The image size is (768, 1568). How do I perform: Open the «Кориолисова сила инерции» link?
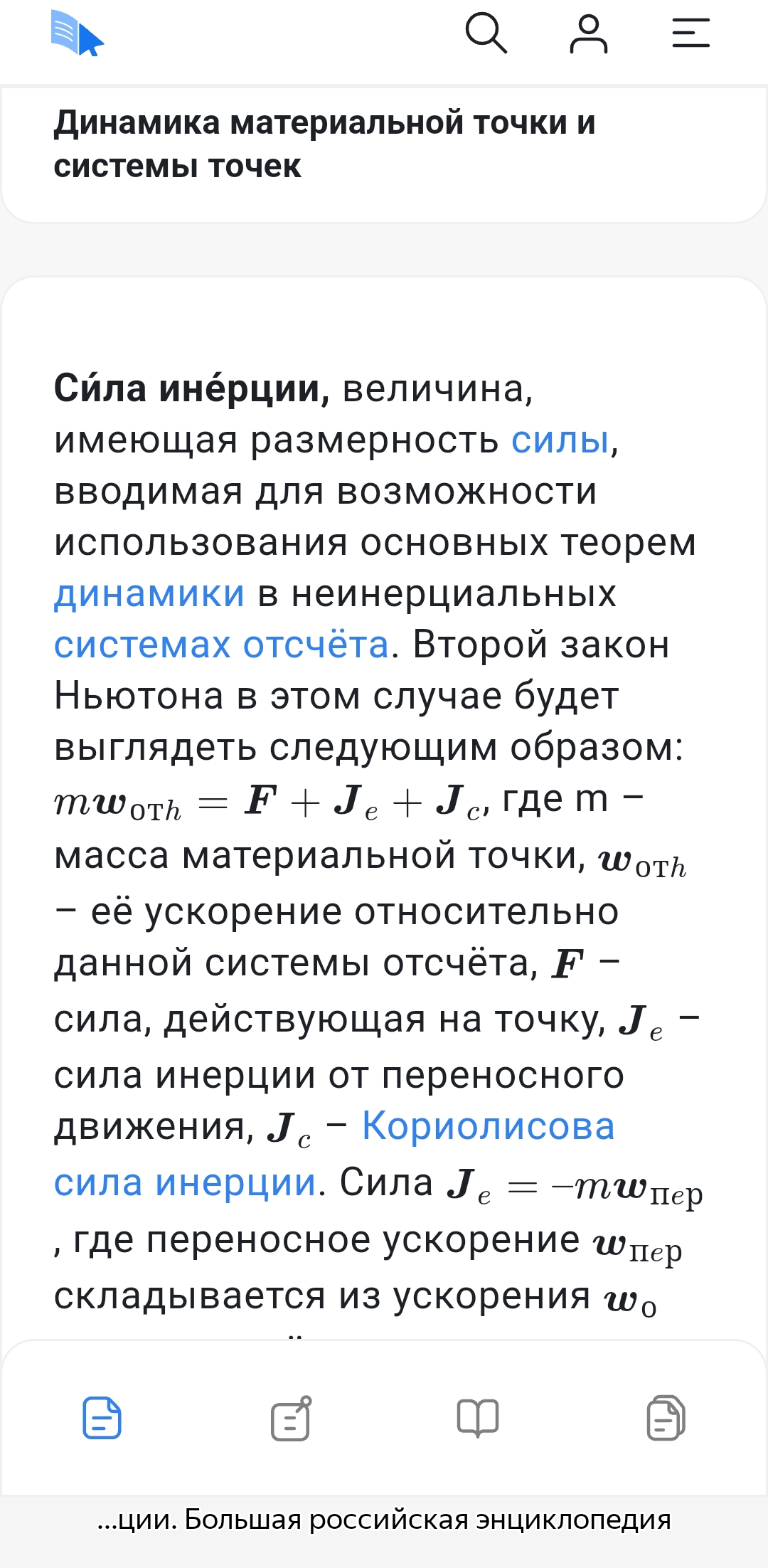tap(488, 1126)
